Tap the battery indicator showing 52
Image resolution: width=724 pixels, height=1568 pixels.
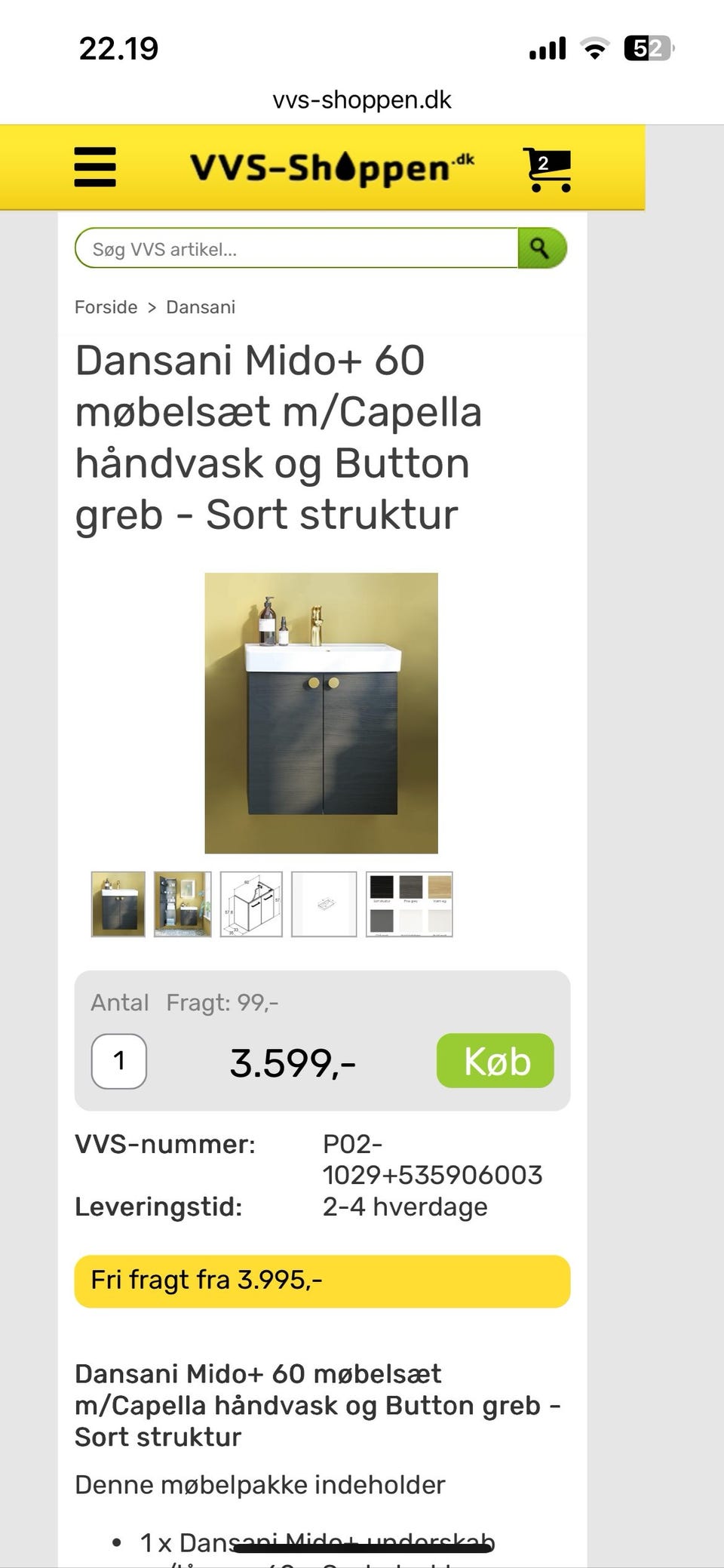point(648,47)
